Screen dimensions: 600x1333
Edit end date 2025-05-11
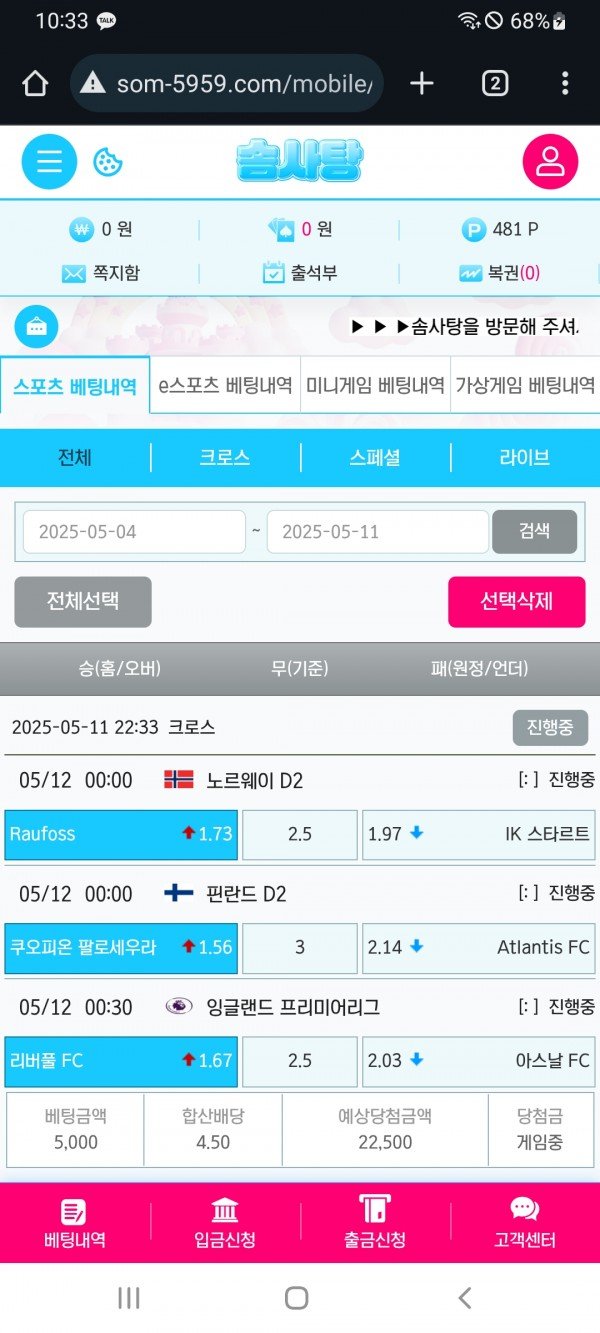(x=377, y=532)
